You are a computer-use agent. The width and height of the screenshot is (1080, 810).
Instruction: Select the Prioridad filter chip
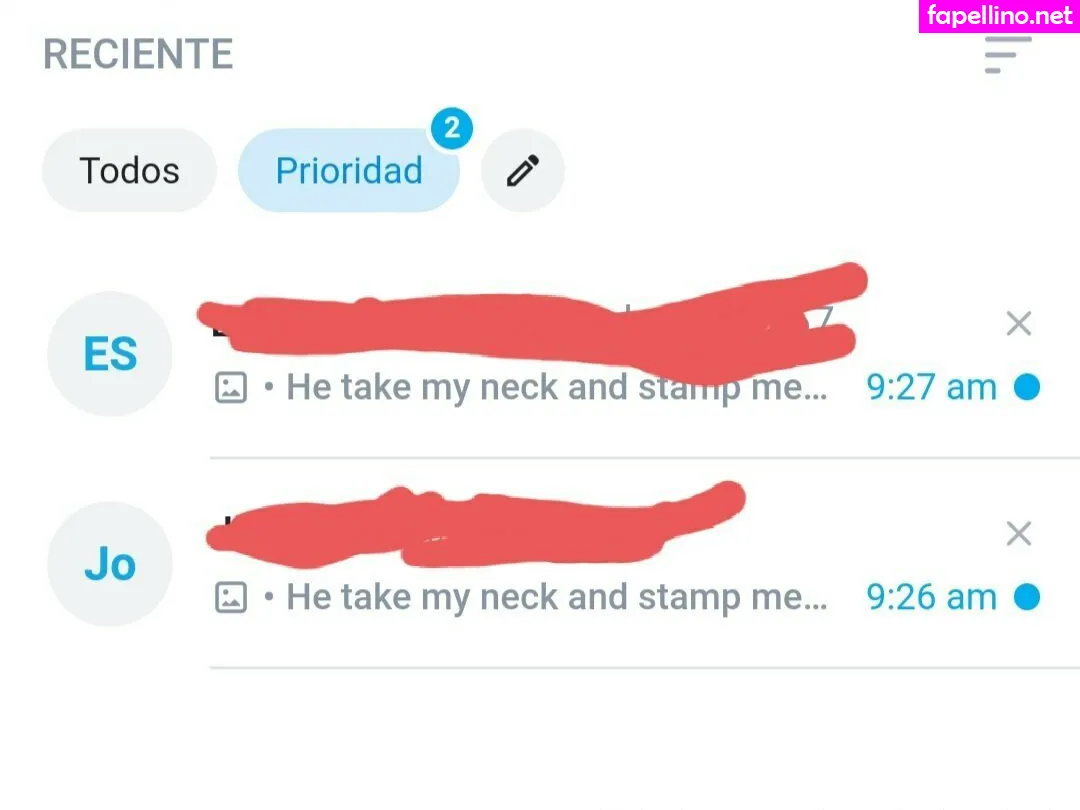point(348,171)
